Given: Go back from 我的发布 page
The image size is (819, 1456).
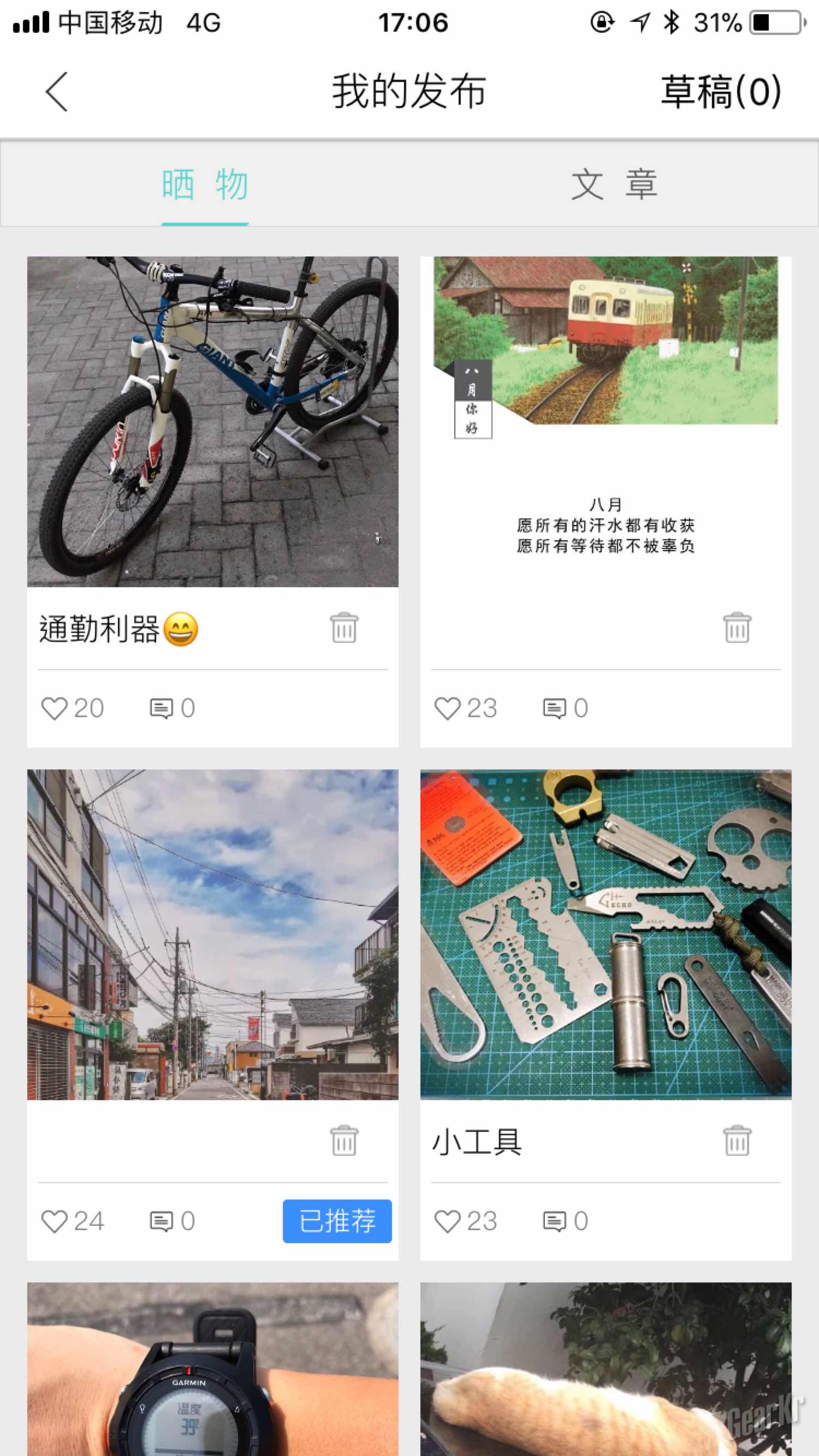Looking at the screenshot, I should (x=57, y=92).
